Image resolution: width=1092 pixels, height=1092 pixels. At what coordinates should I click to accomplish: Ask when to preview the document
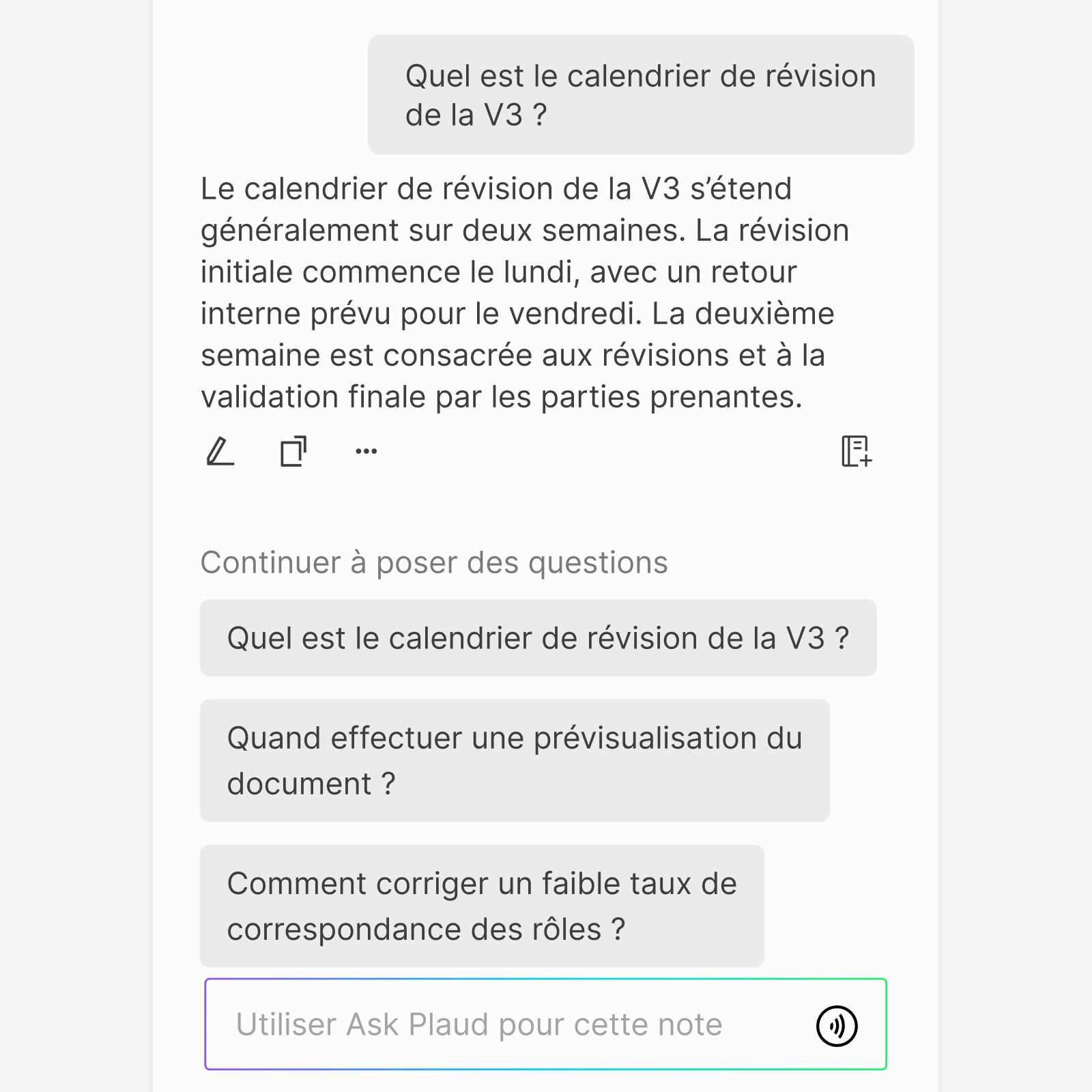(515, 760)
